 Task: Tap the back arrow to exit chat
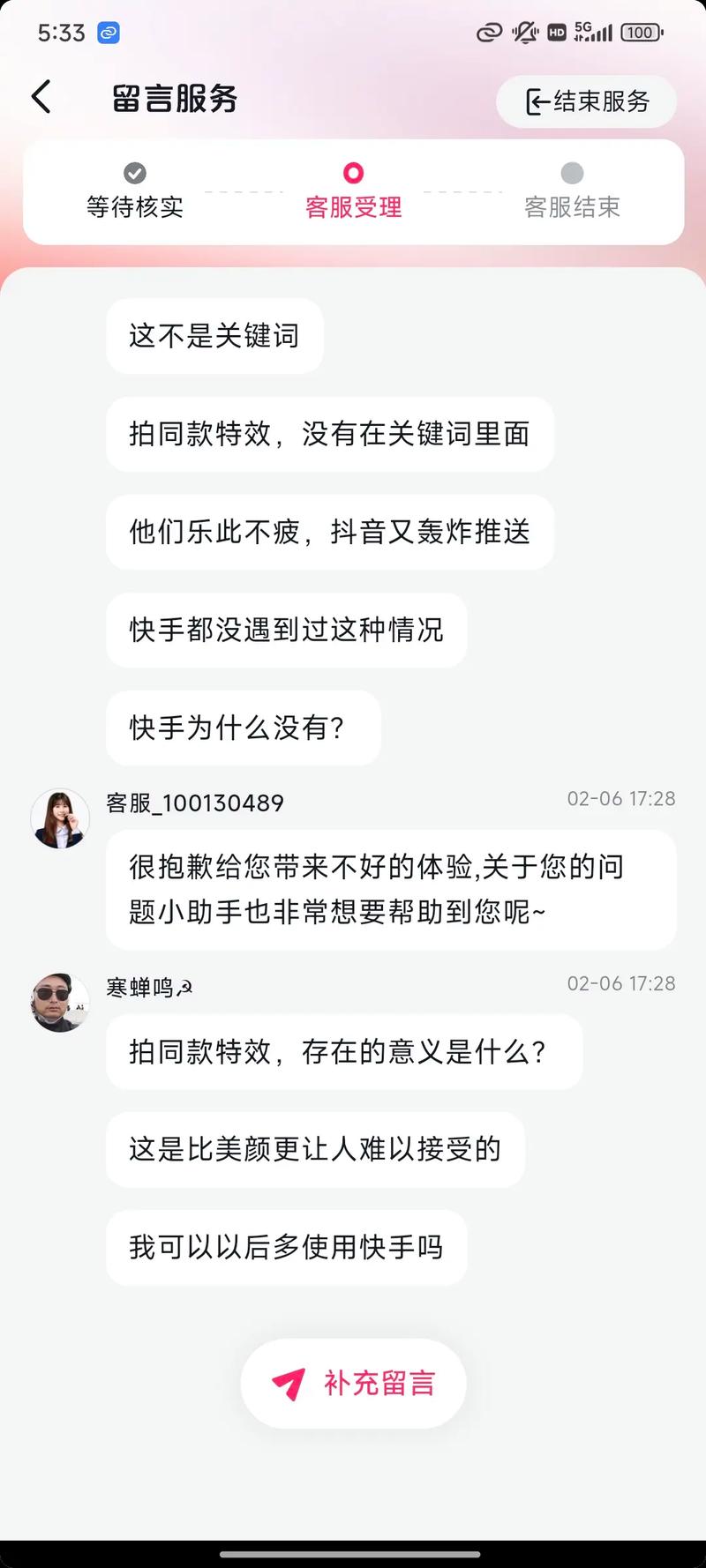pos(41,97)
